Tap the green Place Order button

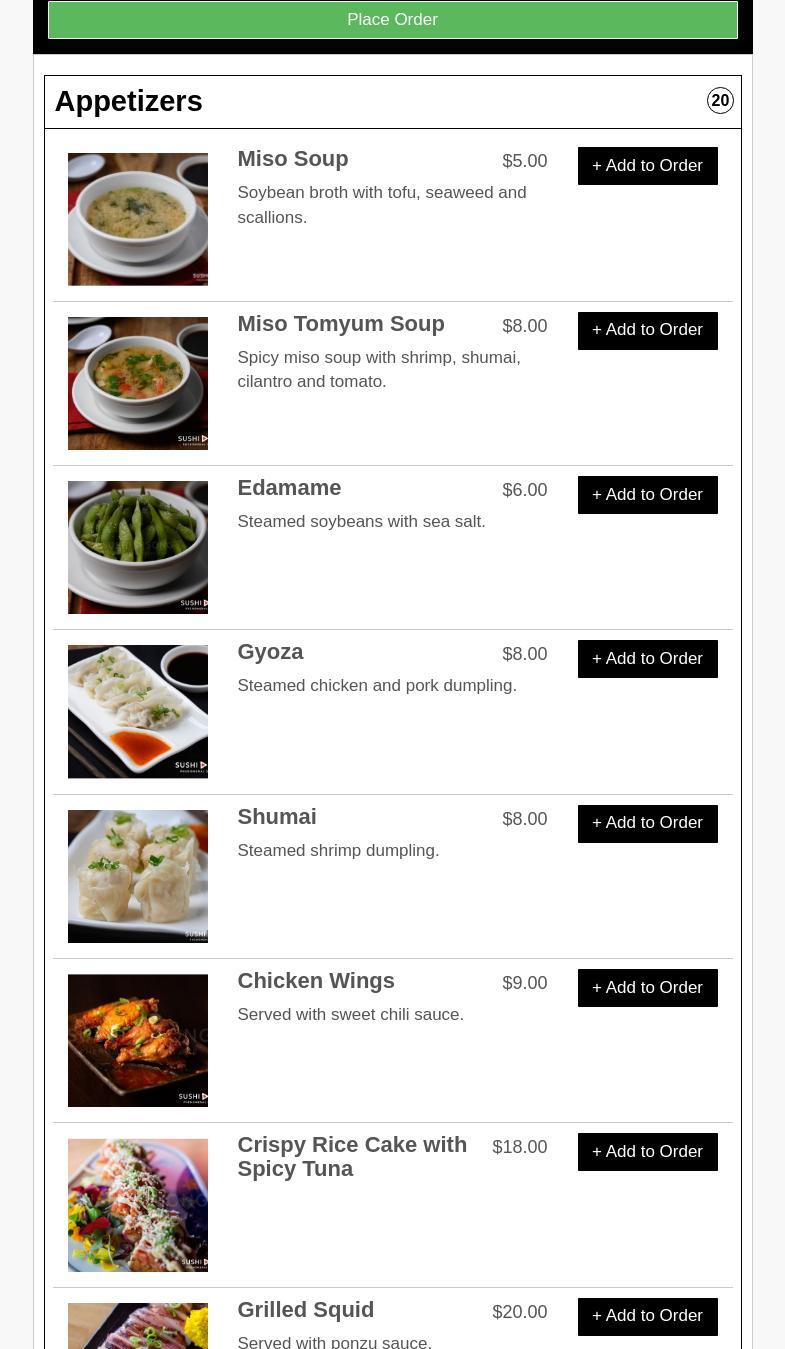392,20
